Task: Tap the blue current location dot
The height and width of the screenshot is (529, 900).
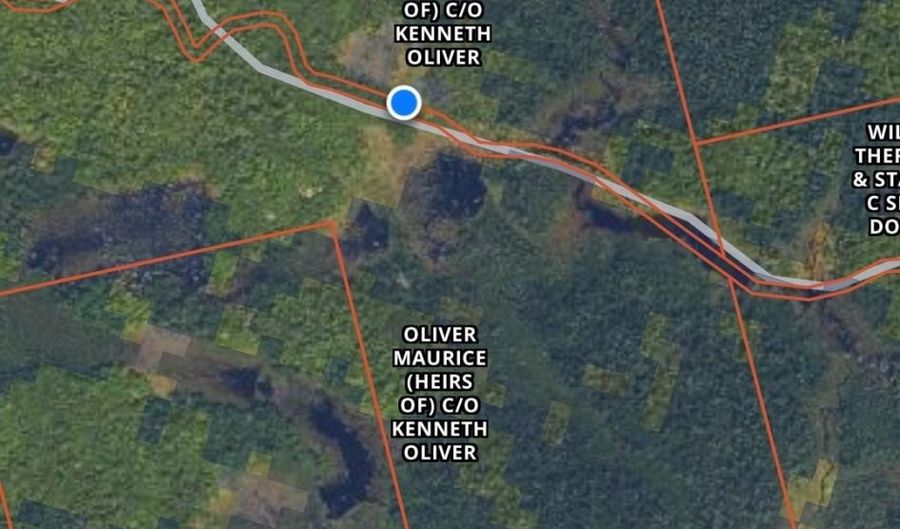Action: click(404, 103)
